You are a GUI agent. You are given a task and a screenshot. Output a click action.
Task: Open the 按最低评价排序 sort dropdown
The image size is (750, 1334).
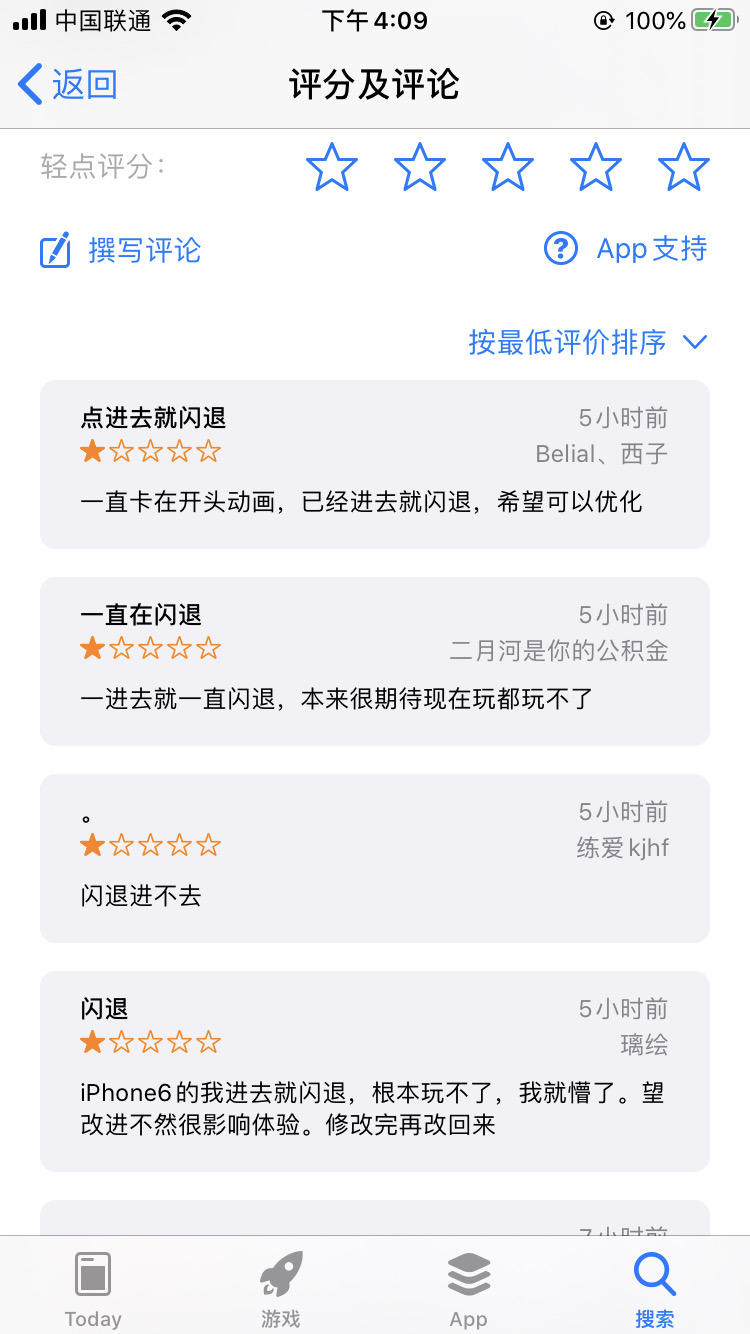coord(588,343)
